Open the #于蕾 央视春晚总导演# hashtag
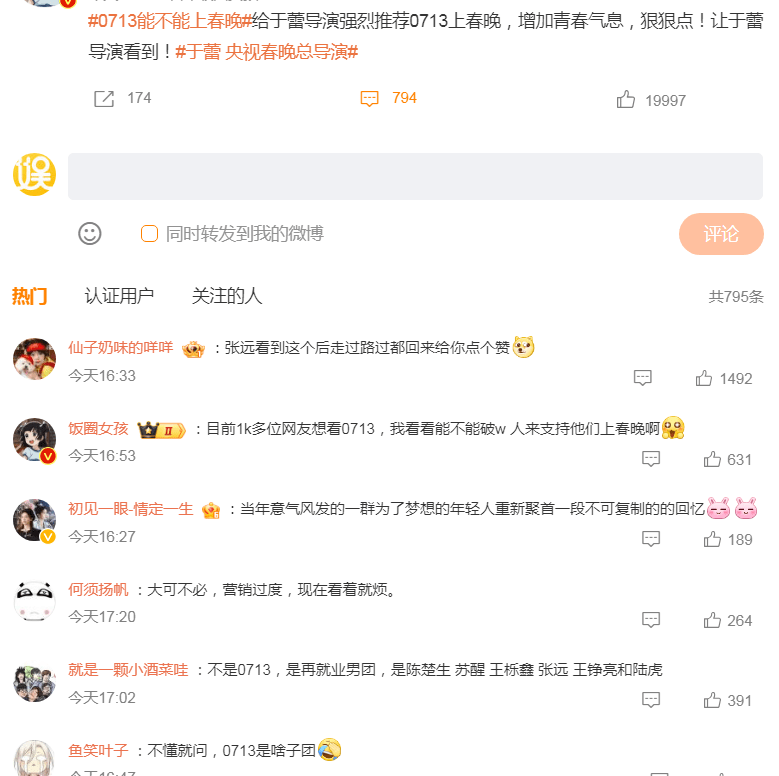 (266, 51)
